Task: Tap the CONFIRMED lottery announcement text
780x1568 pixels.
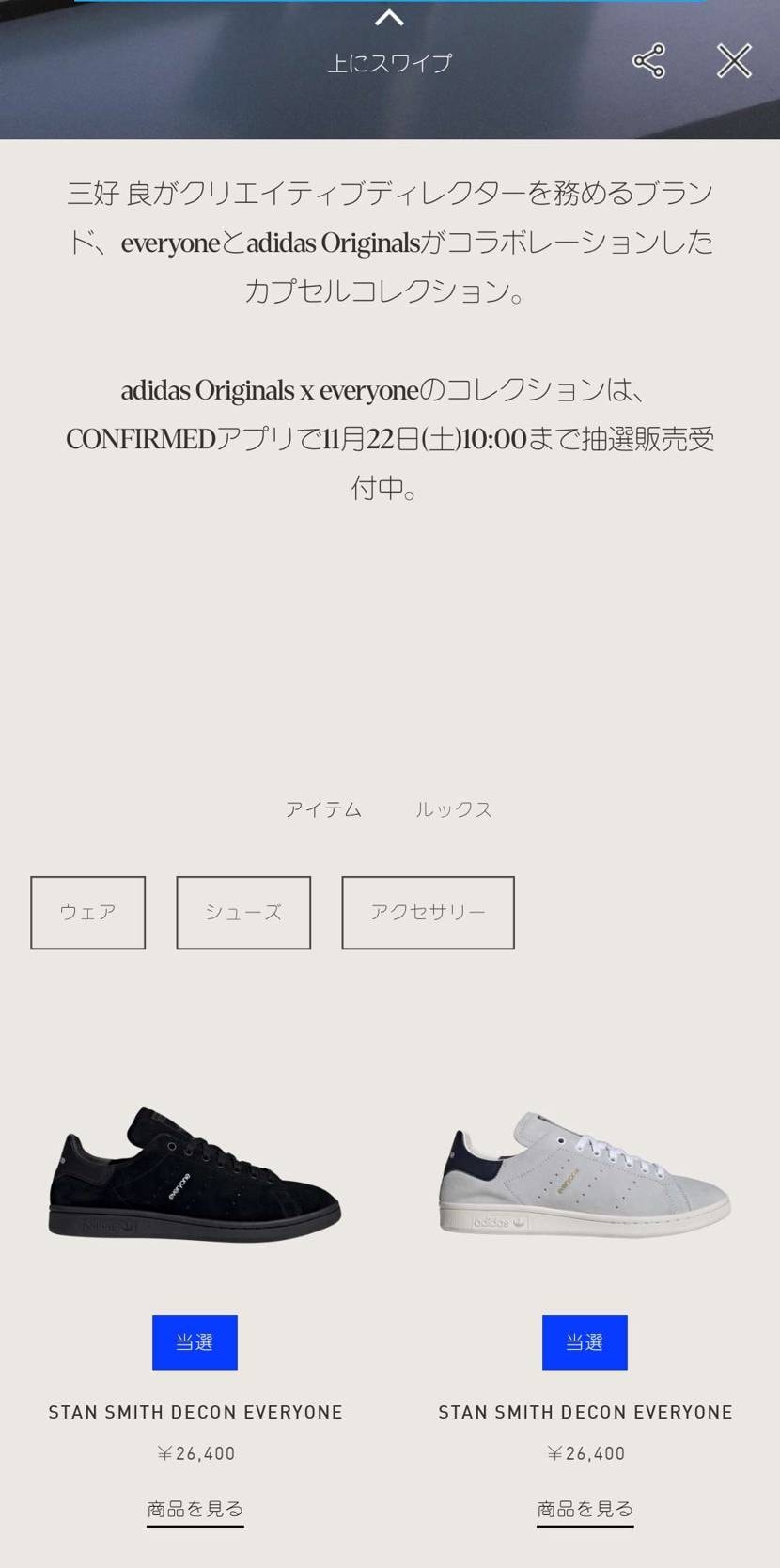Action: [389, 437]
